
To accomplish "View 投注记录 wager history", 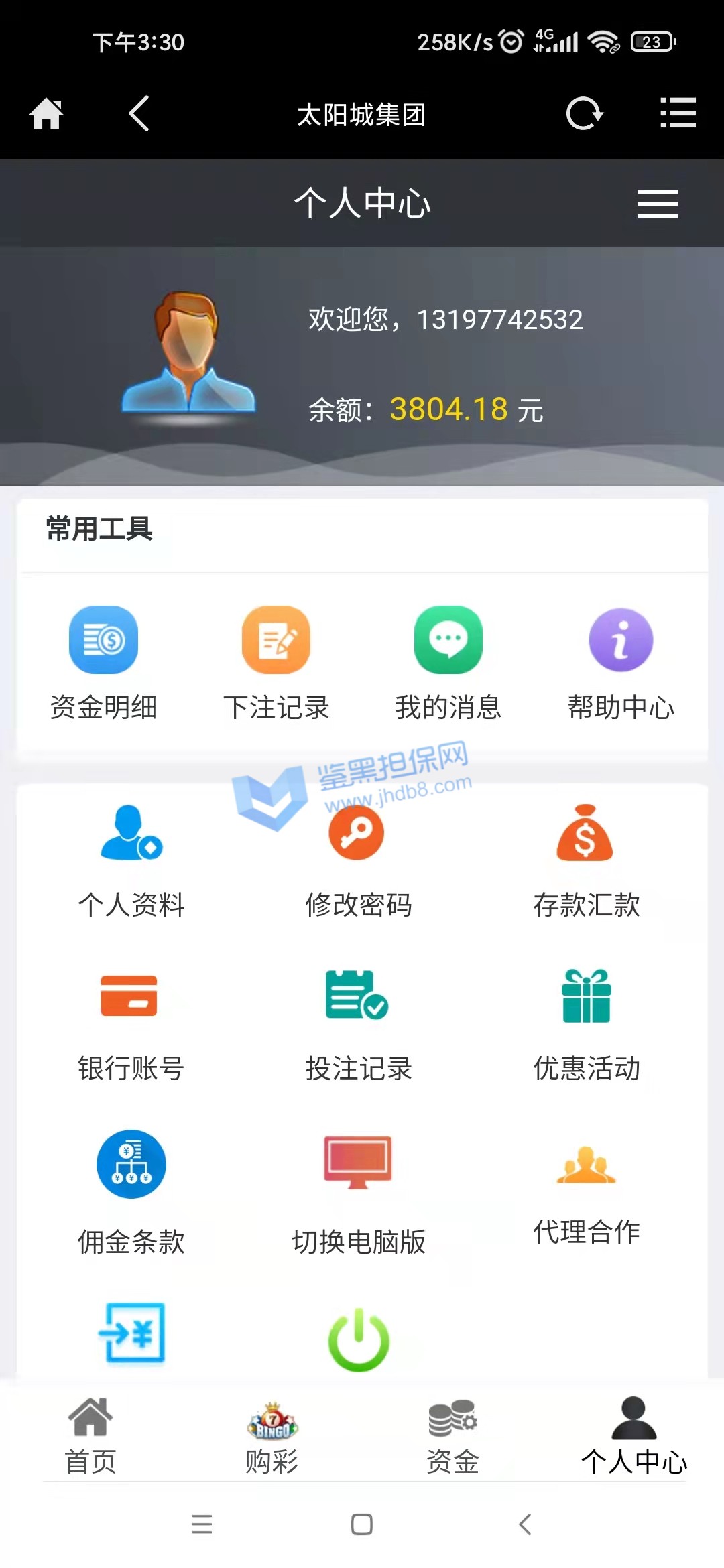I will point(358,1025).
